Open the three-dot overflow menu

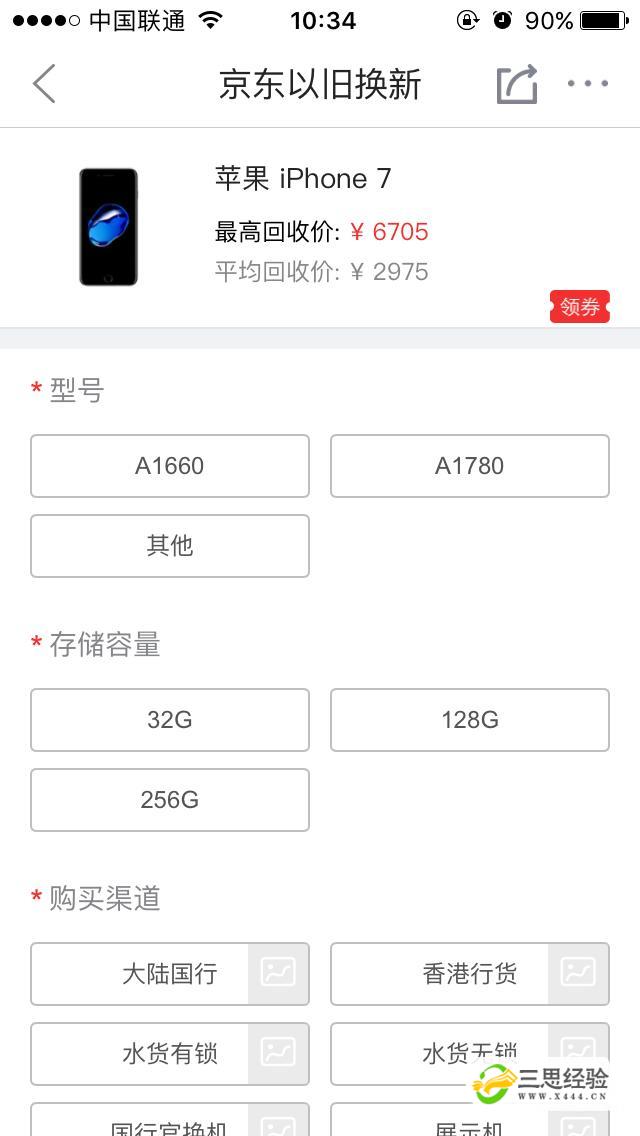click(587, 84)
